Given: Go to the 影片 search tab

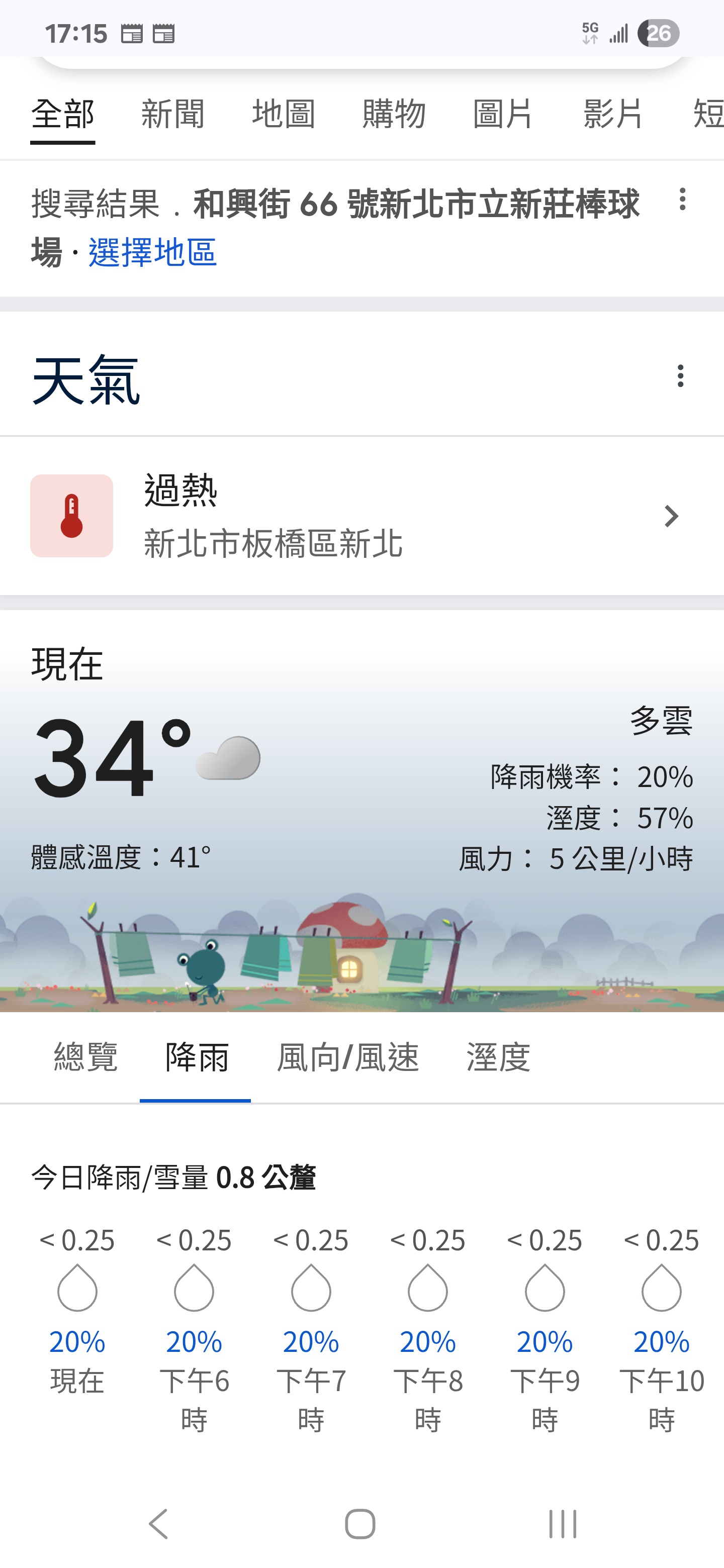Looking at the screenshot, I should pyautogui.click(x=612, y=114).
